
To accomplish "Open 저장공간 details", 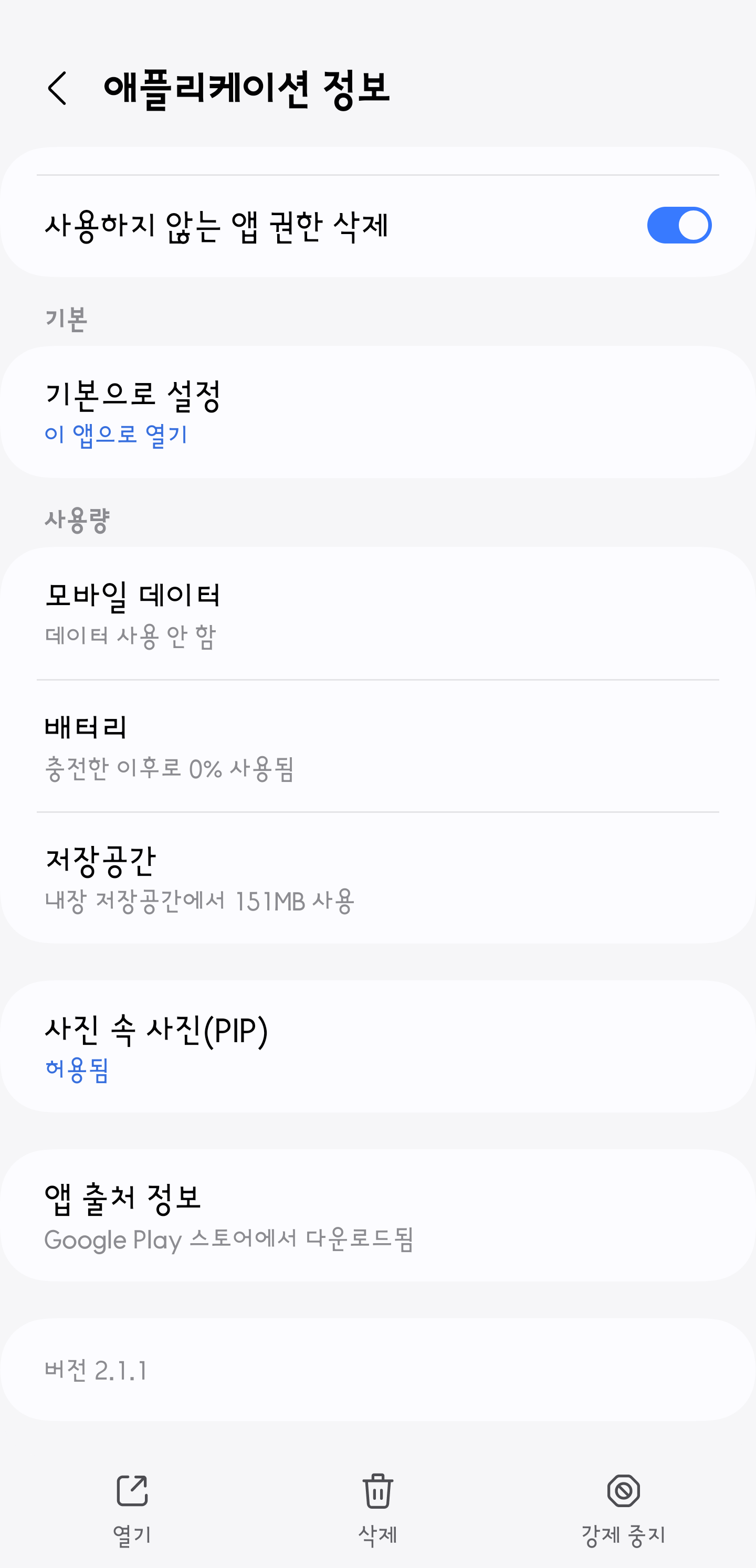I will [377, 878].
